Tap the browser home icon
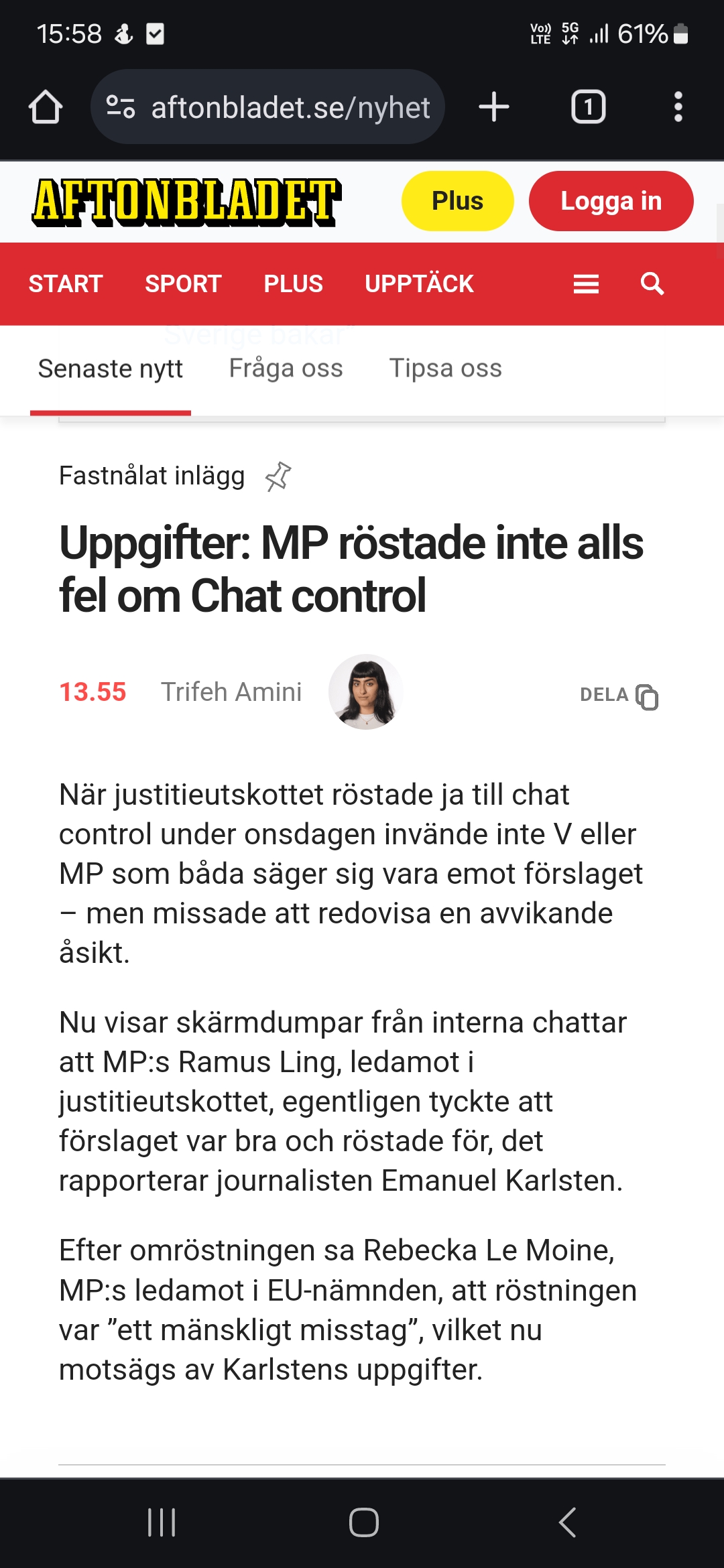Screen dimensions: 724x1568 tap(45, 106)
